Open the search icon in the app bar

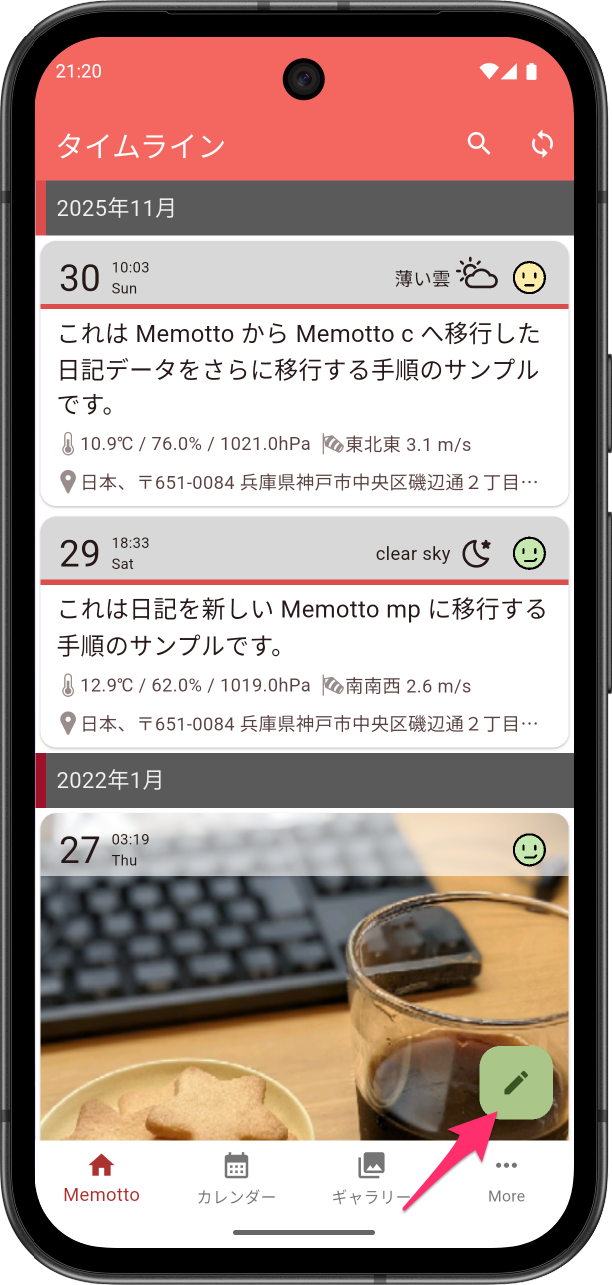point(479,144)
